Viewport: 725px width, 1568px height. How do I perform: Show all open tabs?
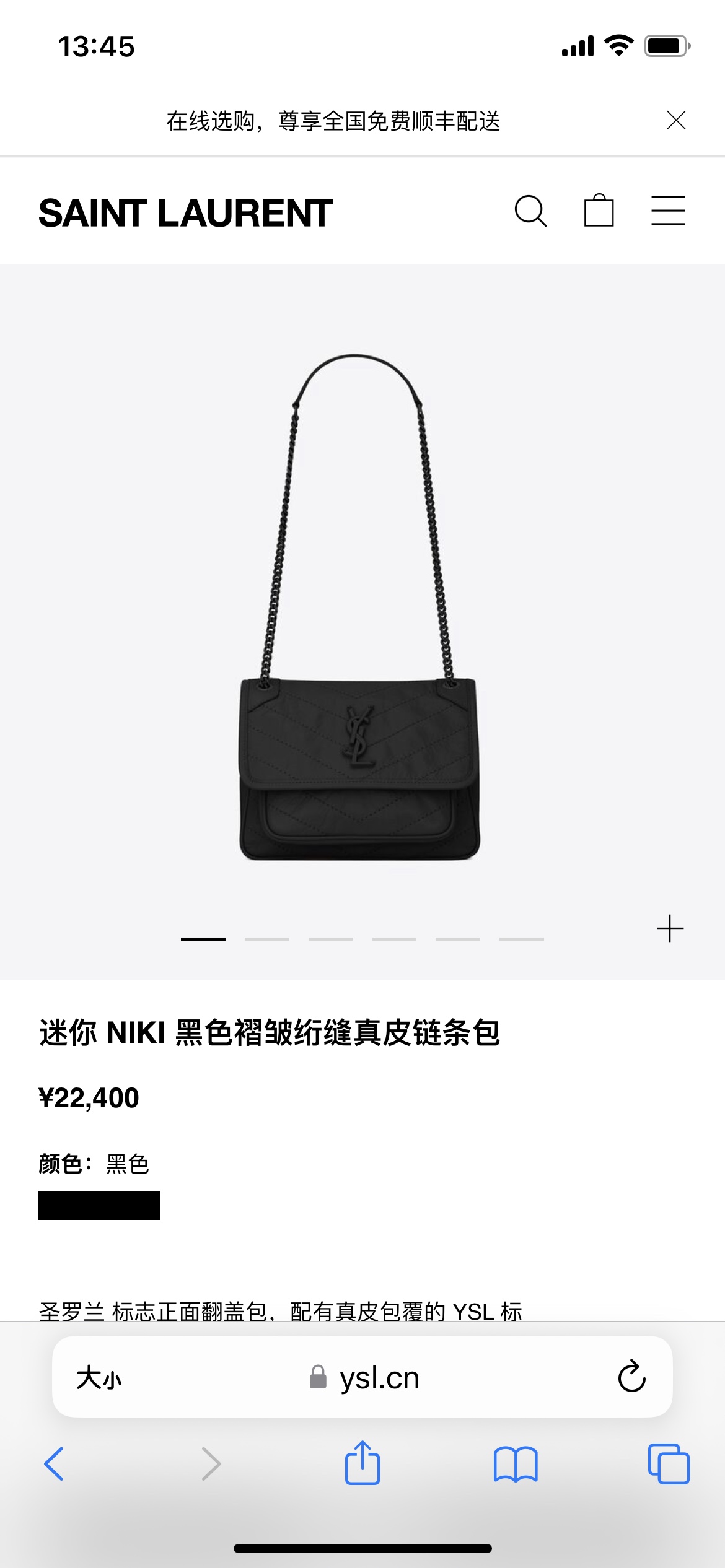pos(668,1464)
